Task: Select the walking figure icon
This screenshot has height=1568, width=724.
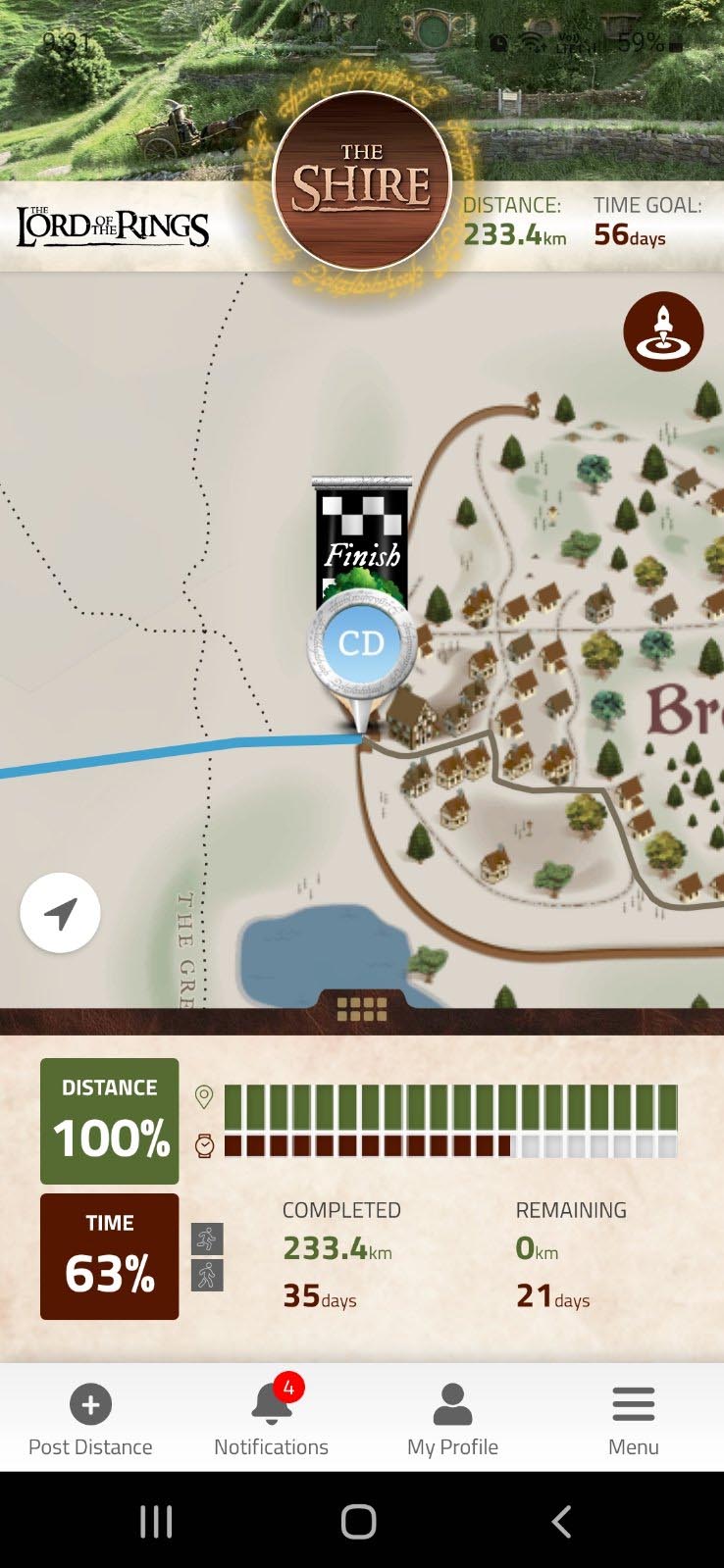Action: (207, 1276)
